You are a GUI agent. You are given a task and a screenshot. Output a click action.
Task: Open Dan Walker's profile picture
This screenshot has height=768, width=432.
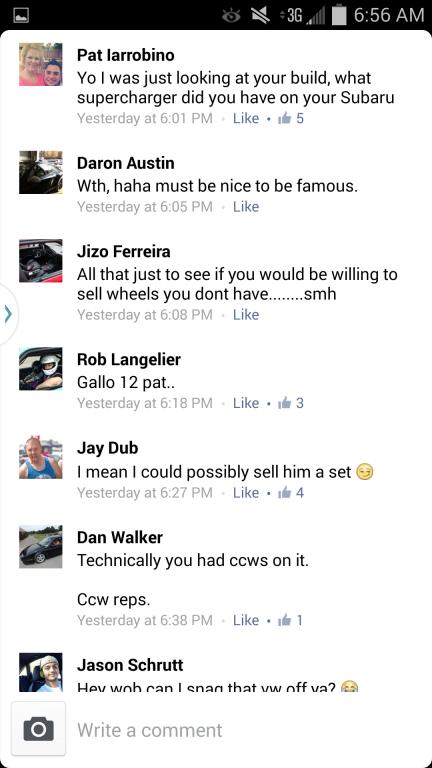41,547
